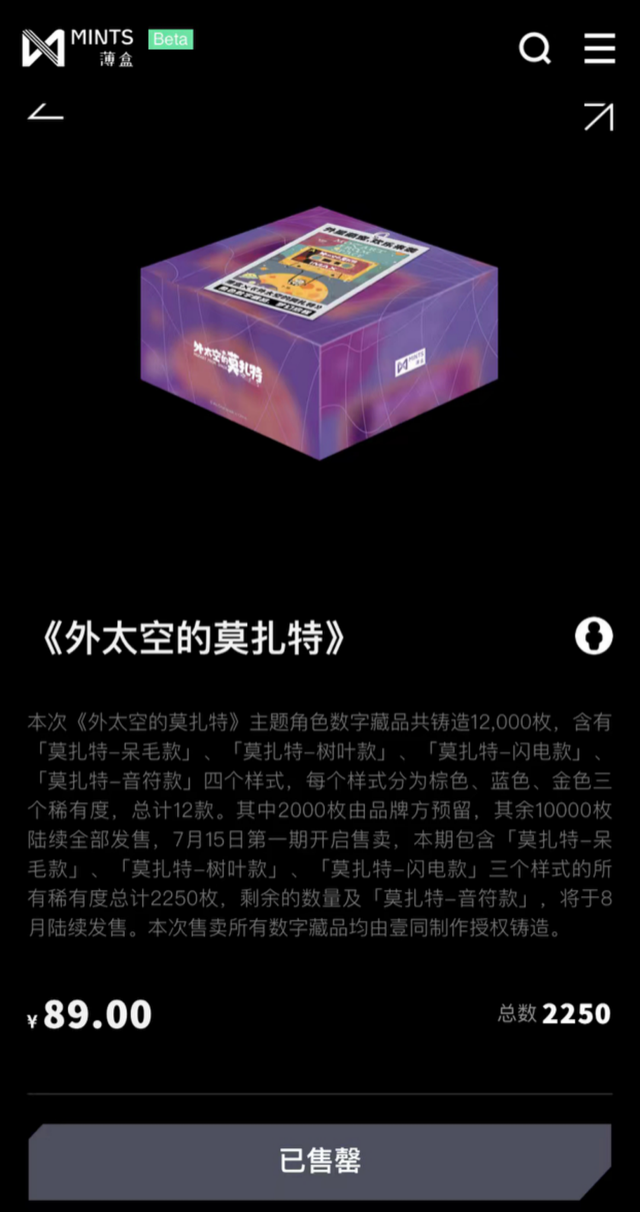Go back with the arrow
640x1212 pixels.
click(45, 110)
